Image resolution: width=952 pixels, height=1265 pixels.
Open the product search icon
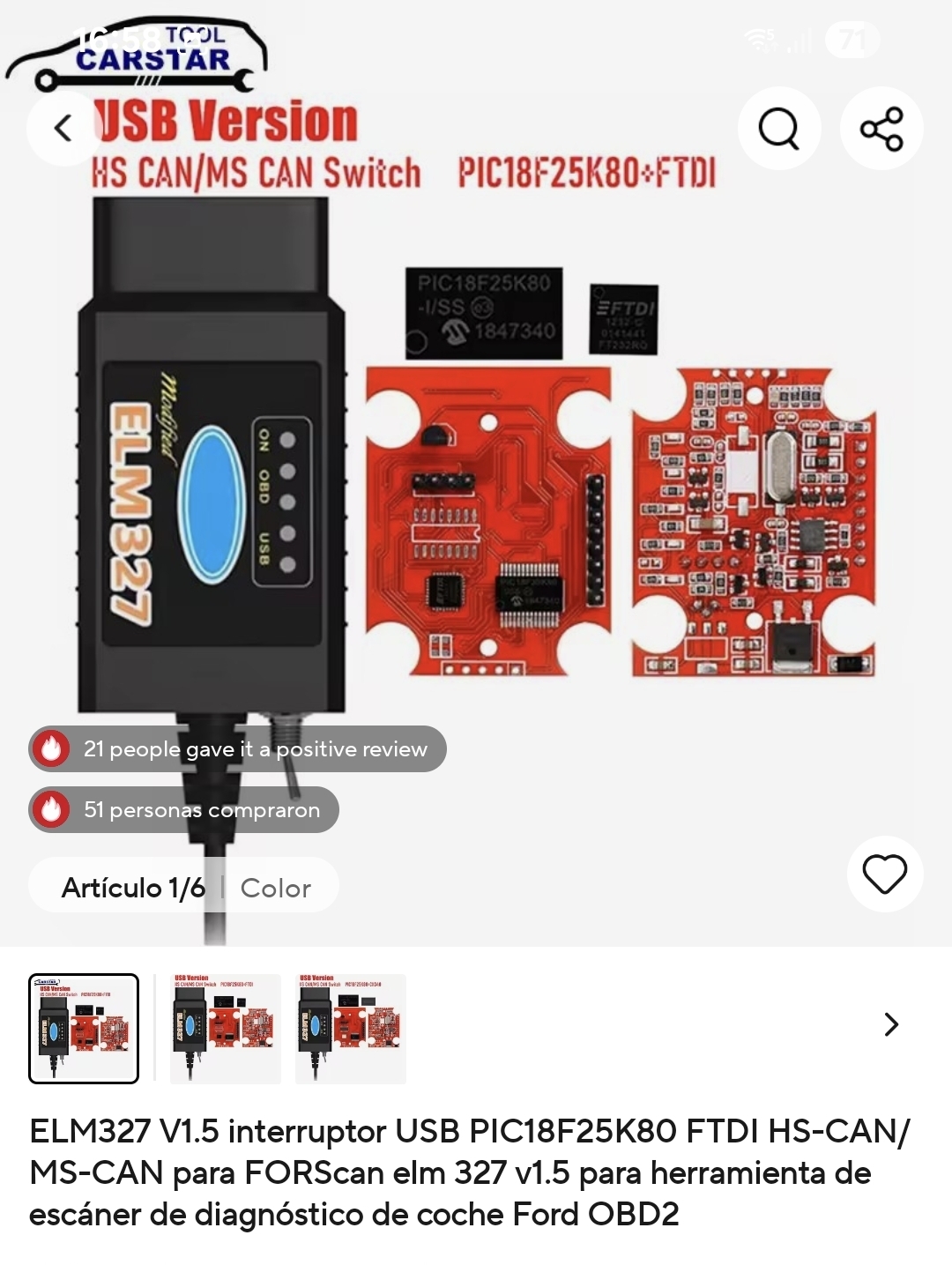tap(779, 129)
